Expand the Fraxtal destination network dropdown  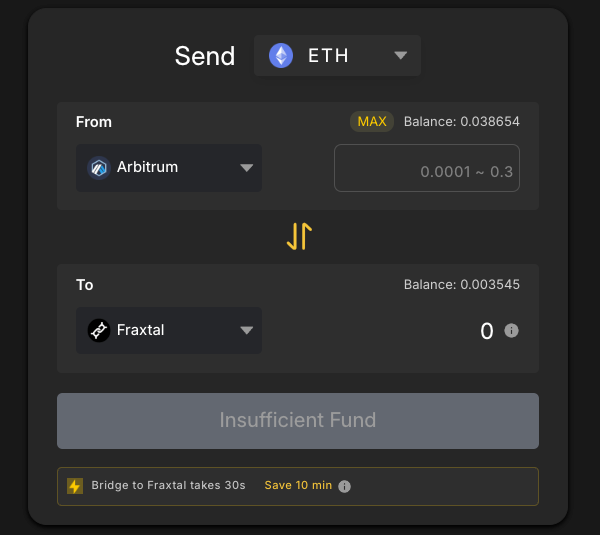click(x=169, y=330)
